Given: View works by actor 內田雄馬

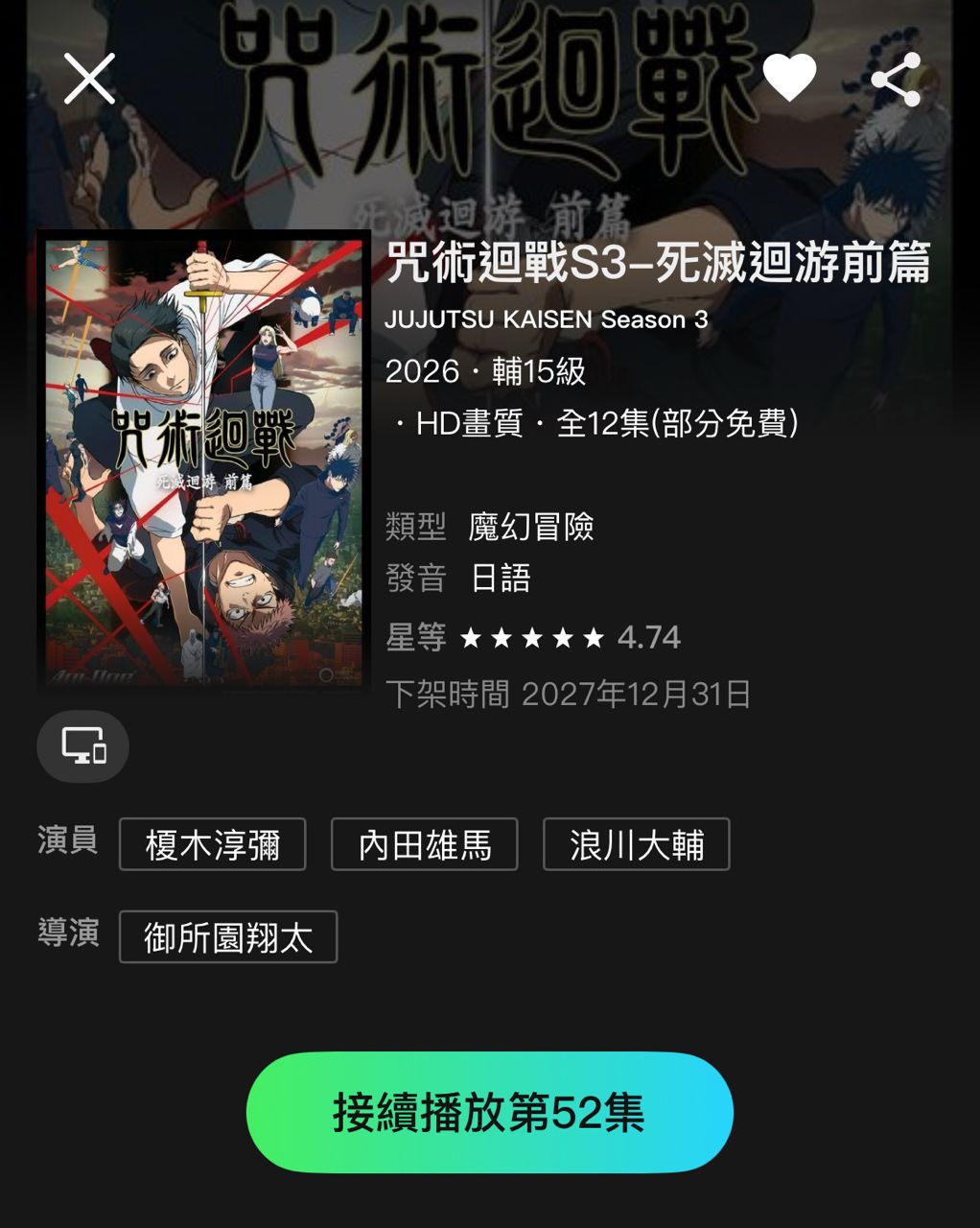Looking at the screenshot, I should click(x=424, y=844).
